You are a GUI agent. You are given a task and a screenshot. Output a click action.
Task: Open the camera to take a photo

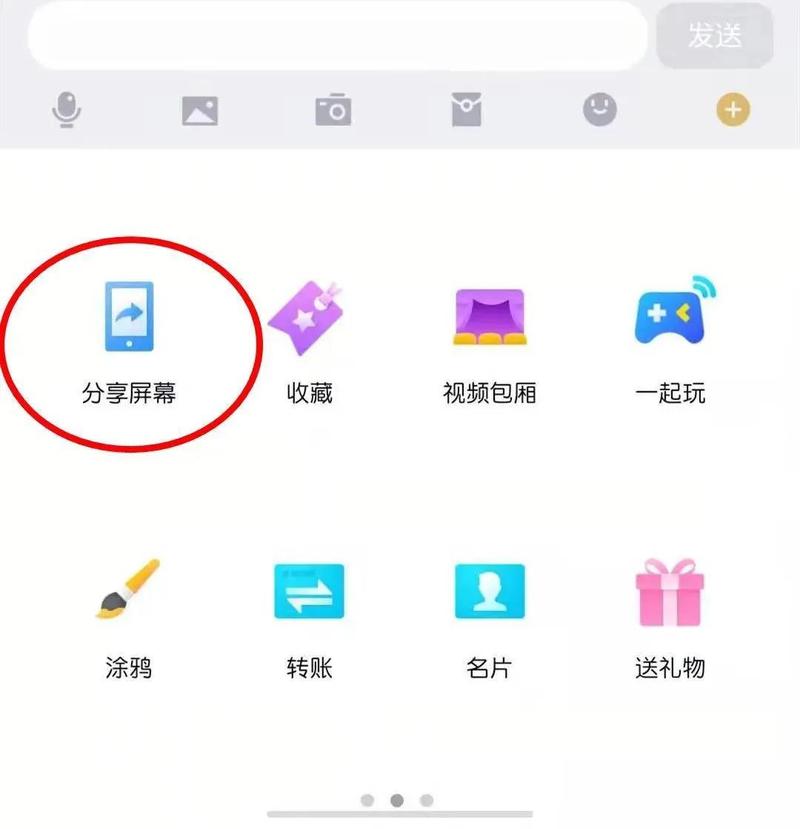tap(333, 109)
